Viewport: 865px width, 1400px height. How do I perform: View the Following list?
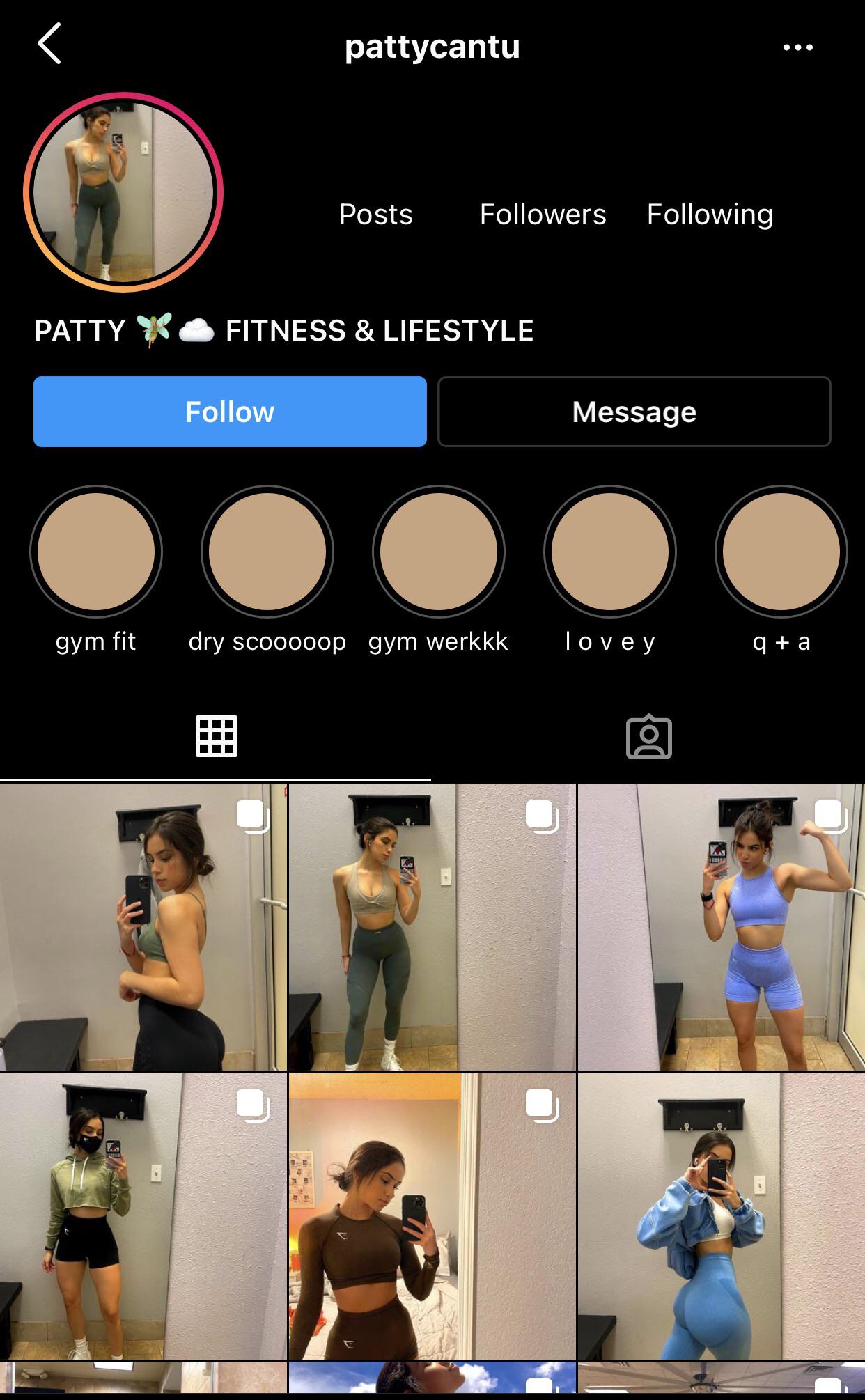pos(709,214)
